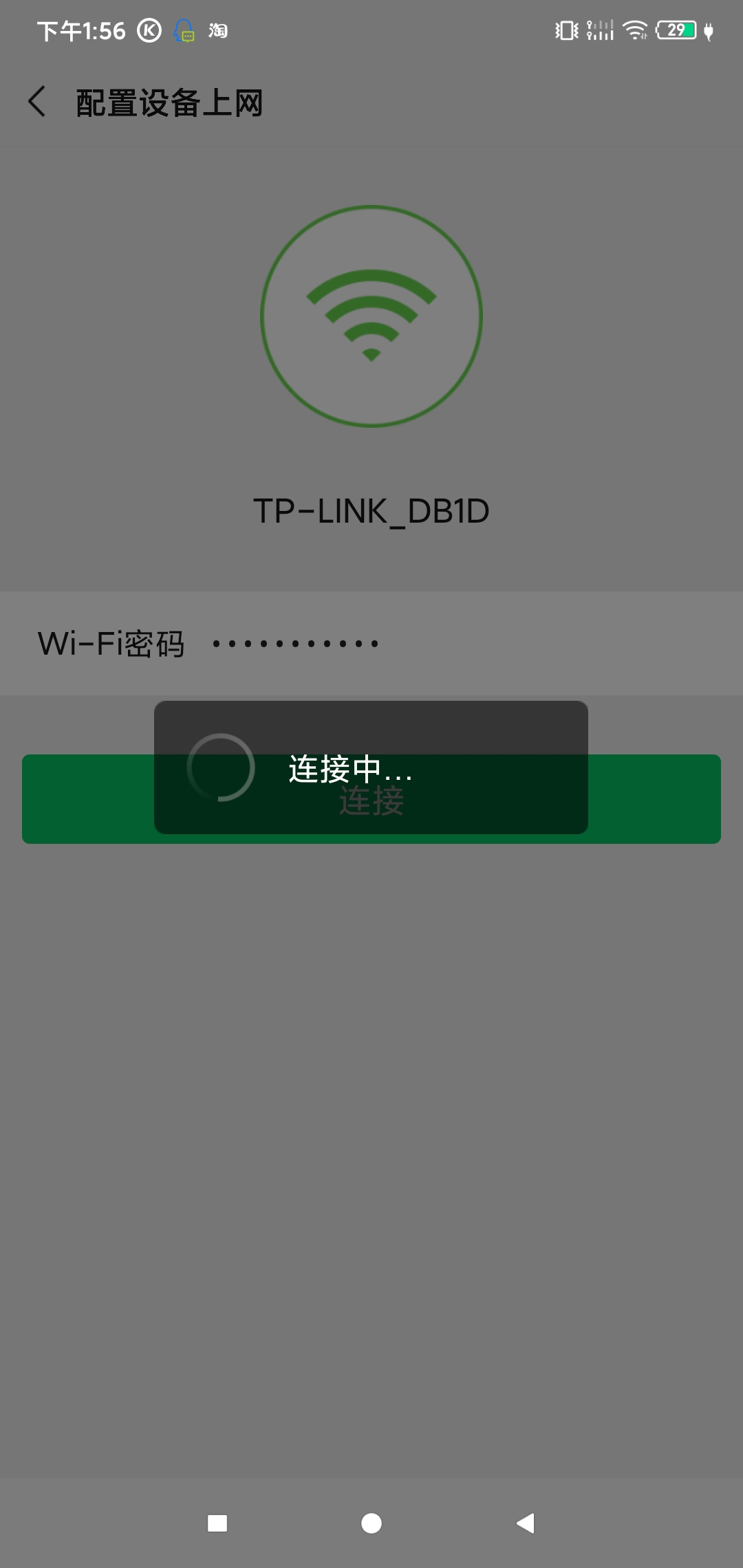Tap the system home button

click(x=371, y=1523)
